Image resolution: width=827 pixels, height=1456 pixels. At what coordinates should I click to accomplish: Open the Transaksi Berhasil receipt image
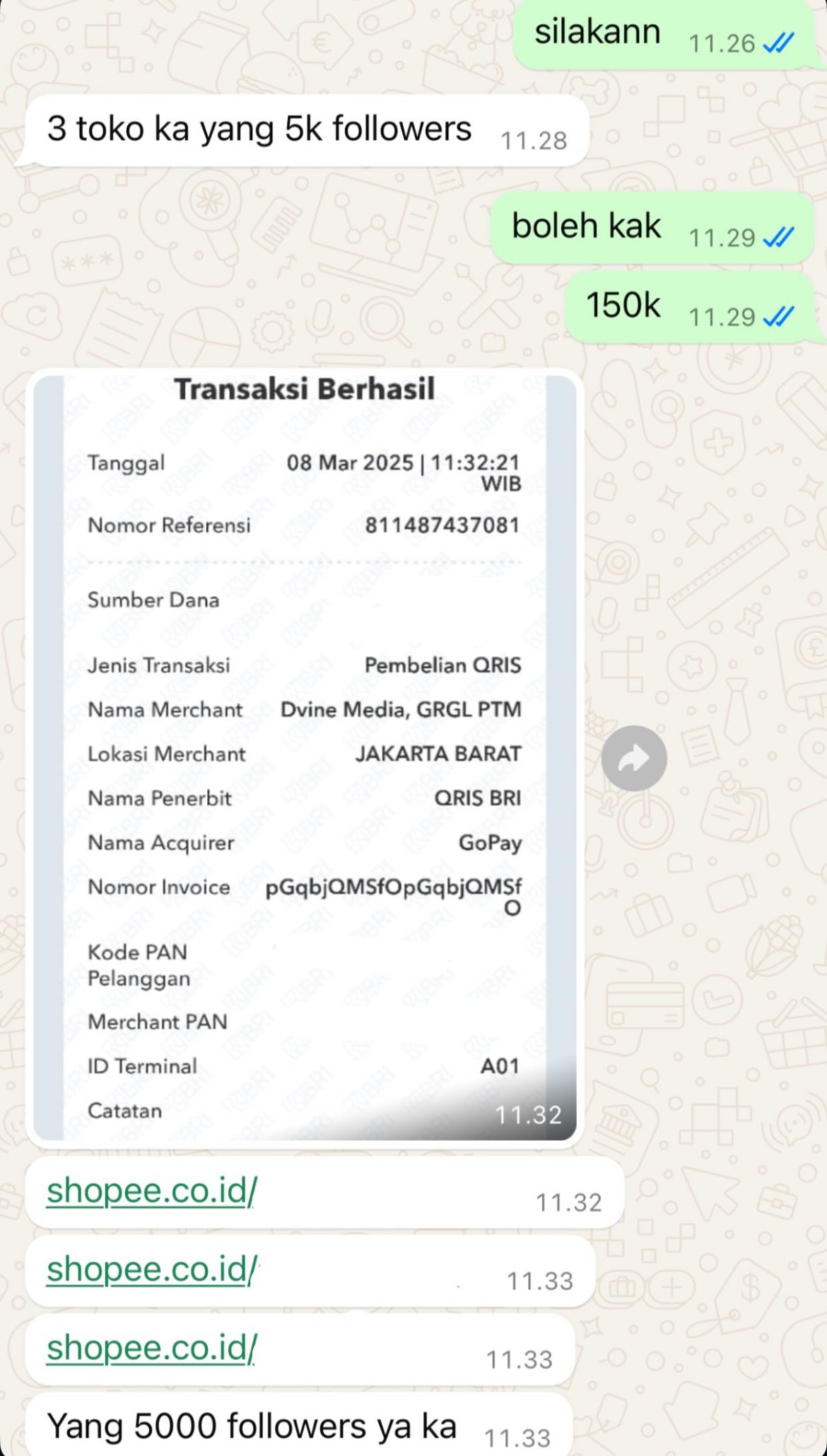pyautogui.click(x=304, y=757)
